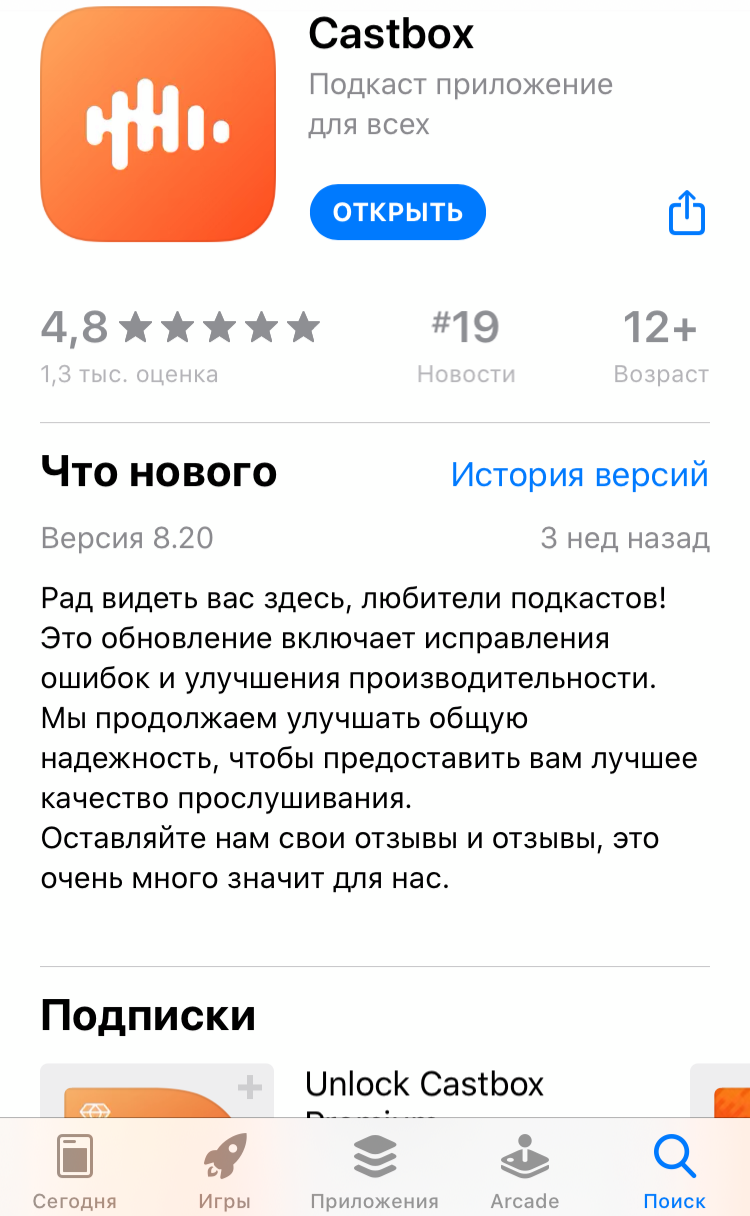Switch to the Игры tab
Screen dimensions: 750x1216
point(224,1170)
